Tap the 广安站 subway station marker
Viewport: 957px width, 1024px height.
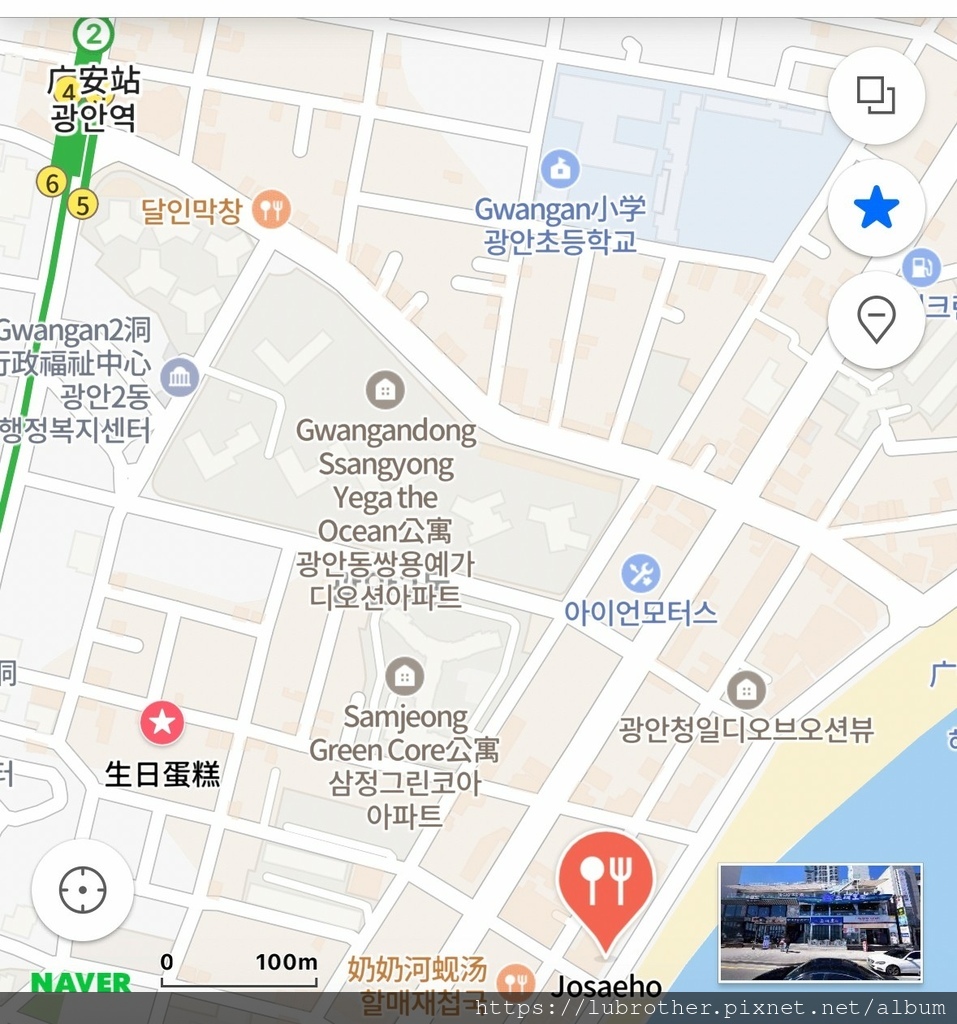tap(94, 35)
